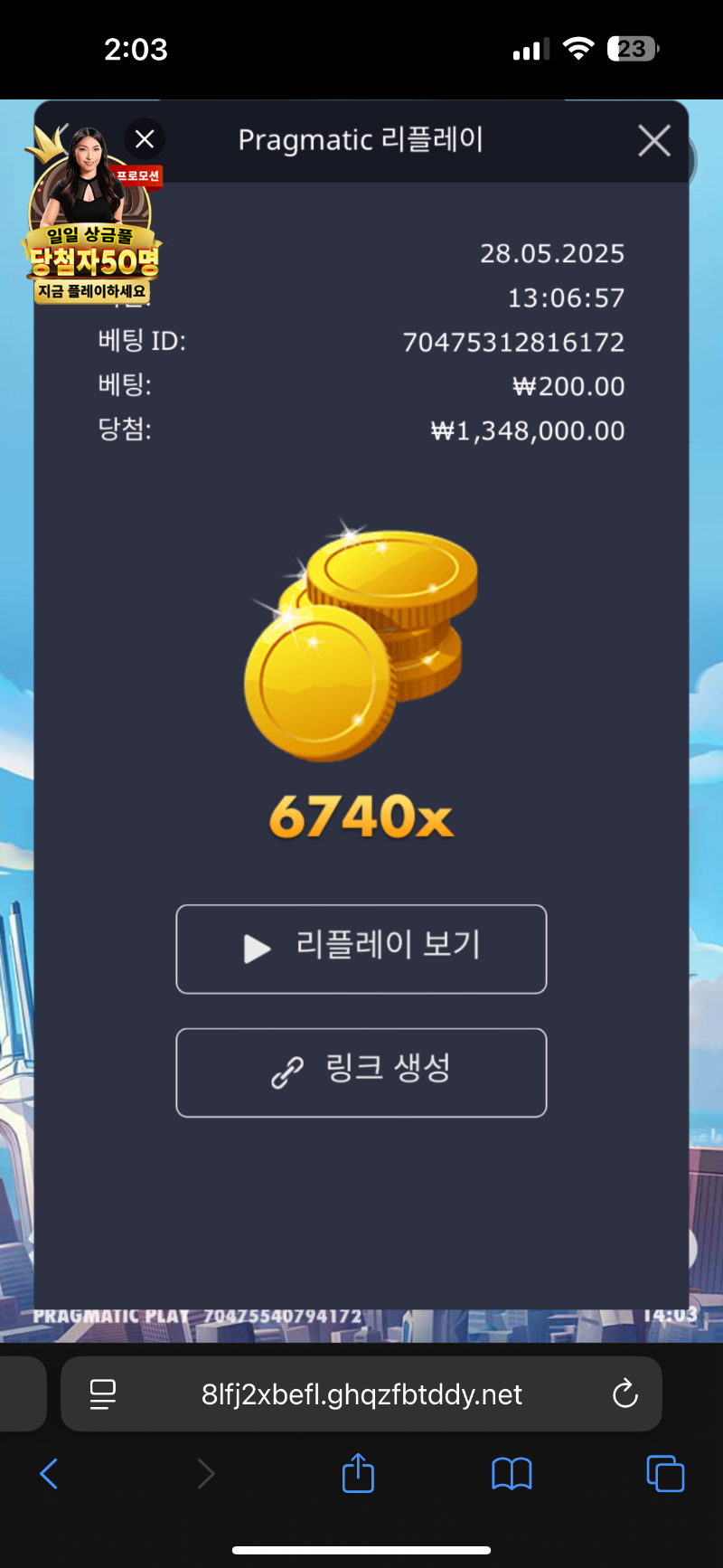Tap the Safari address bar

tap(361, 1394)
